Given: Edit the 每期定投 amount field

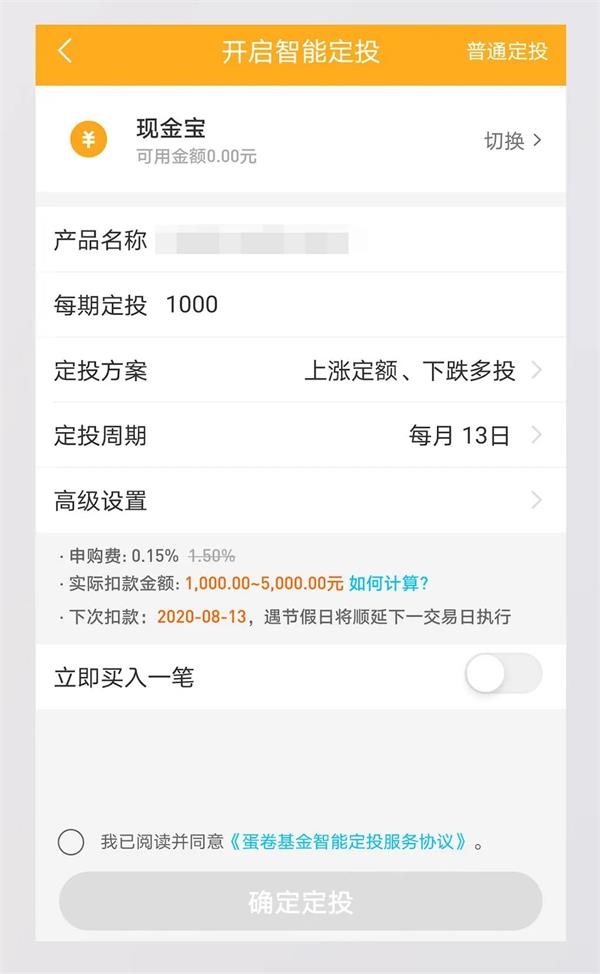Looking at the screenshot, I should coord(301,304).
